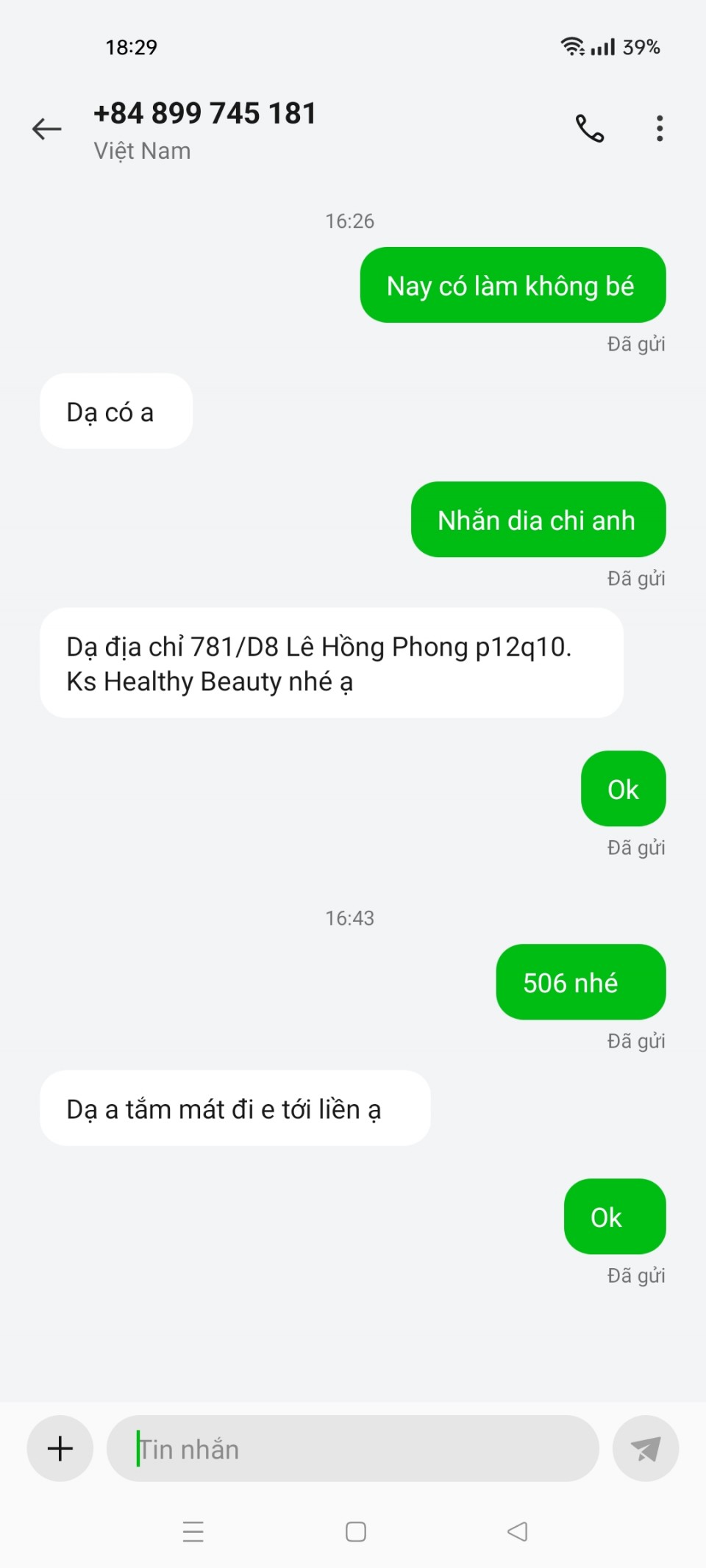Open the three-dot overflow menu
The image size is (706, 1568).
[660, 129]
